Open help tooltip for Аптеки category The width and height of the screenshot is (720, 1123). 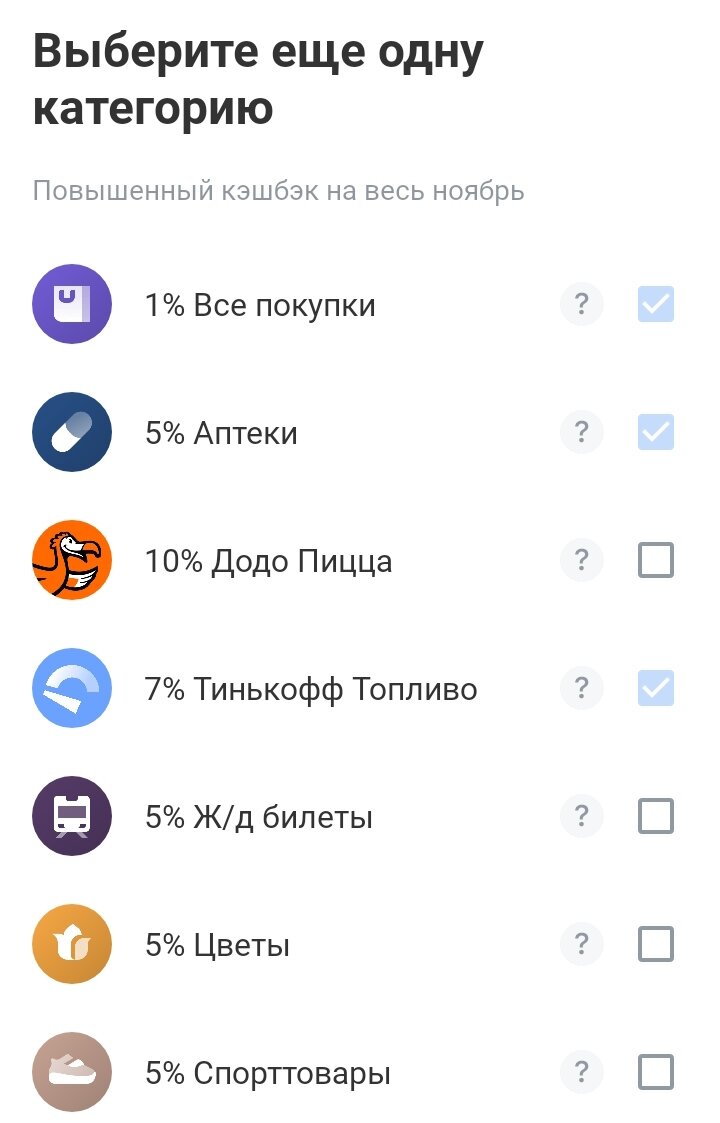(x=581, y=432)
